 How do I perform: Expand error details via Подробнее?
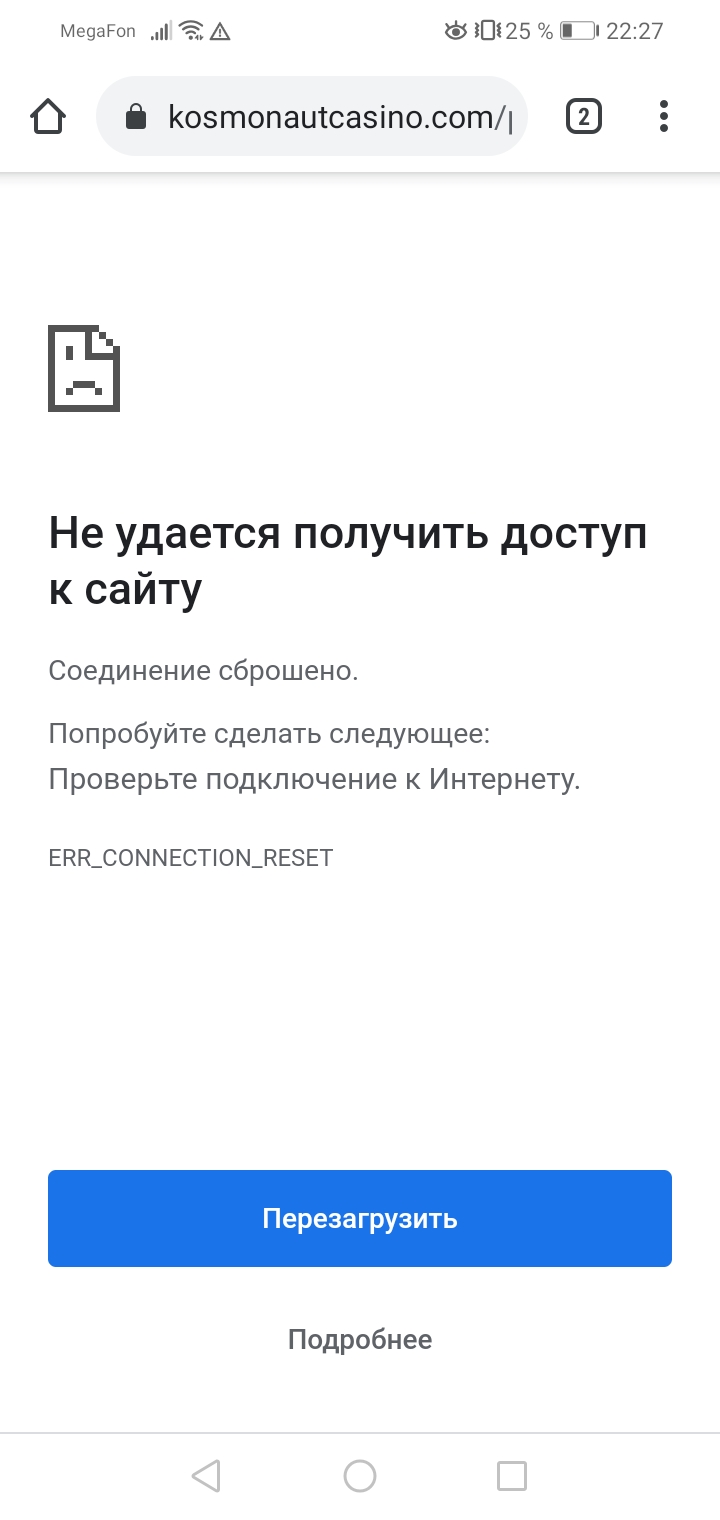(x=360, y=1339)
